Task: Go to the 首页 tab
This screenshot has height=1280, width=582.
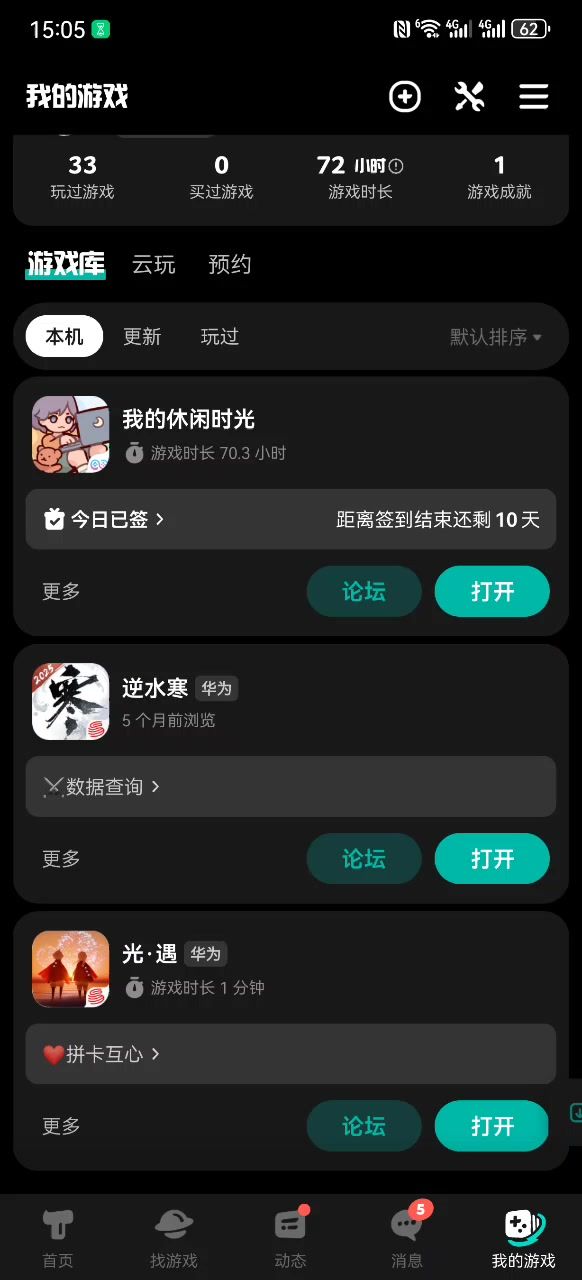Action: 58,1238
